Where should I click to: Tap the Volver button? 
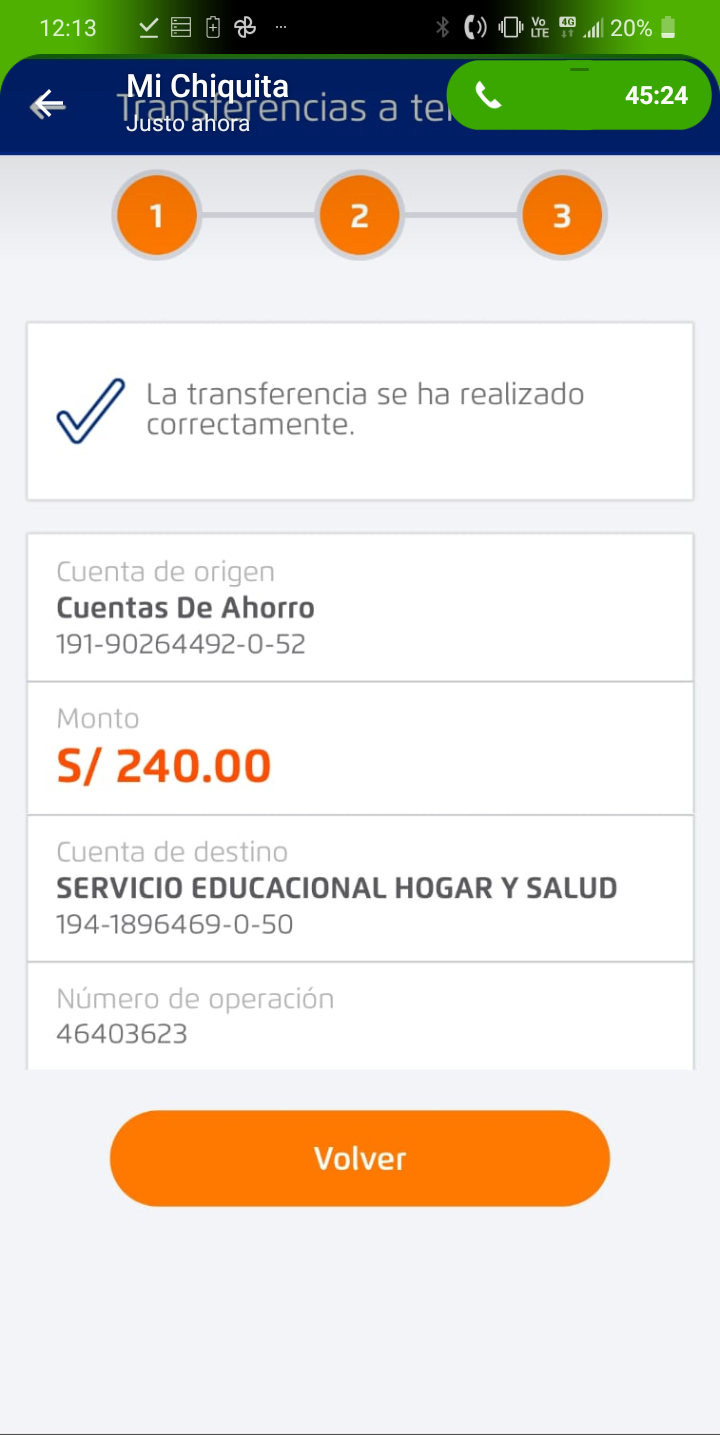click(360, 1158)
